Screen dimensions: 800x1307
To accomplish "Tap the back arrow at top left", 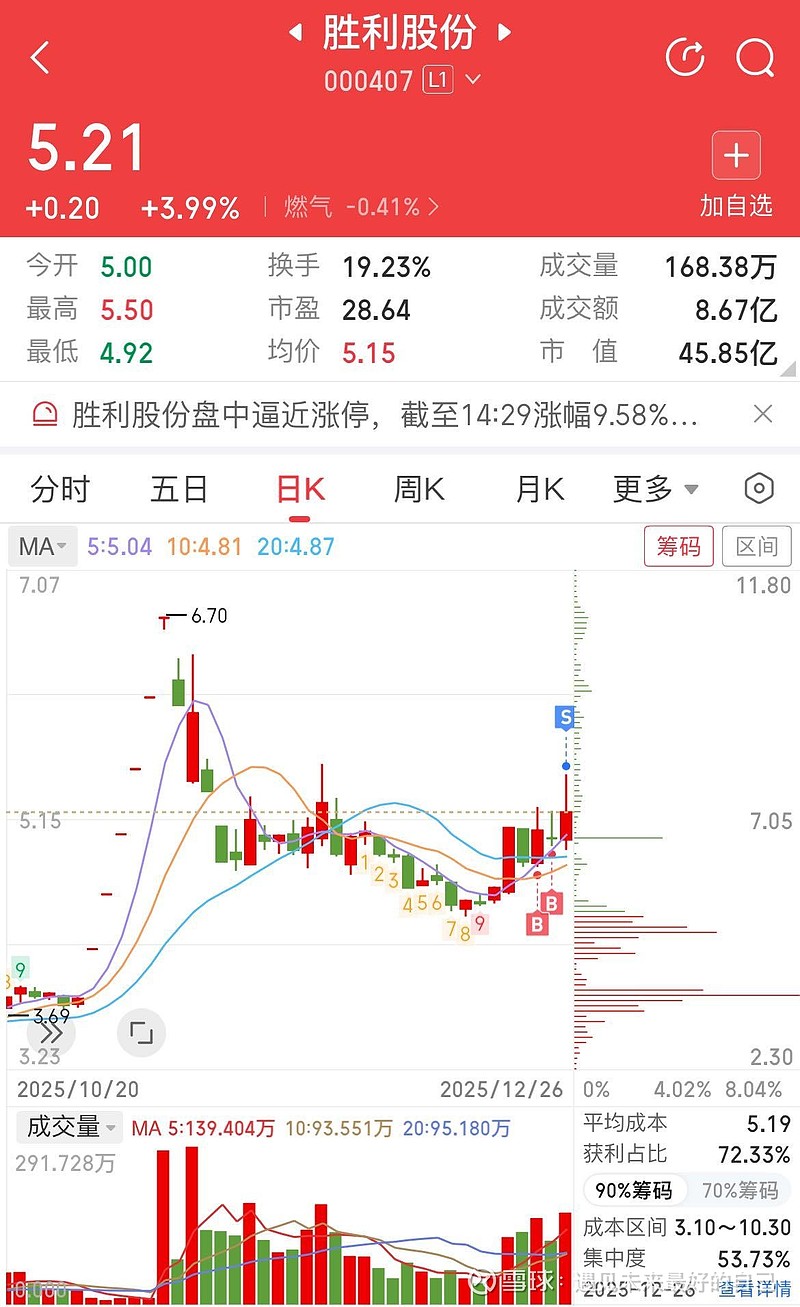I will 40,57.
